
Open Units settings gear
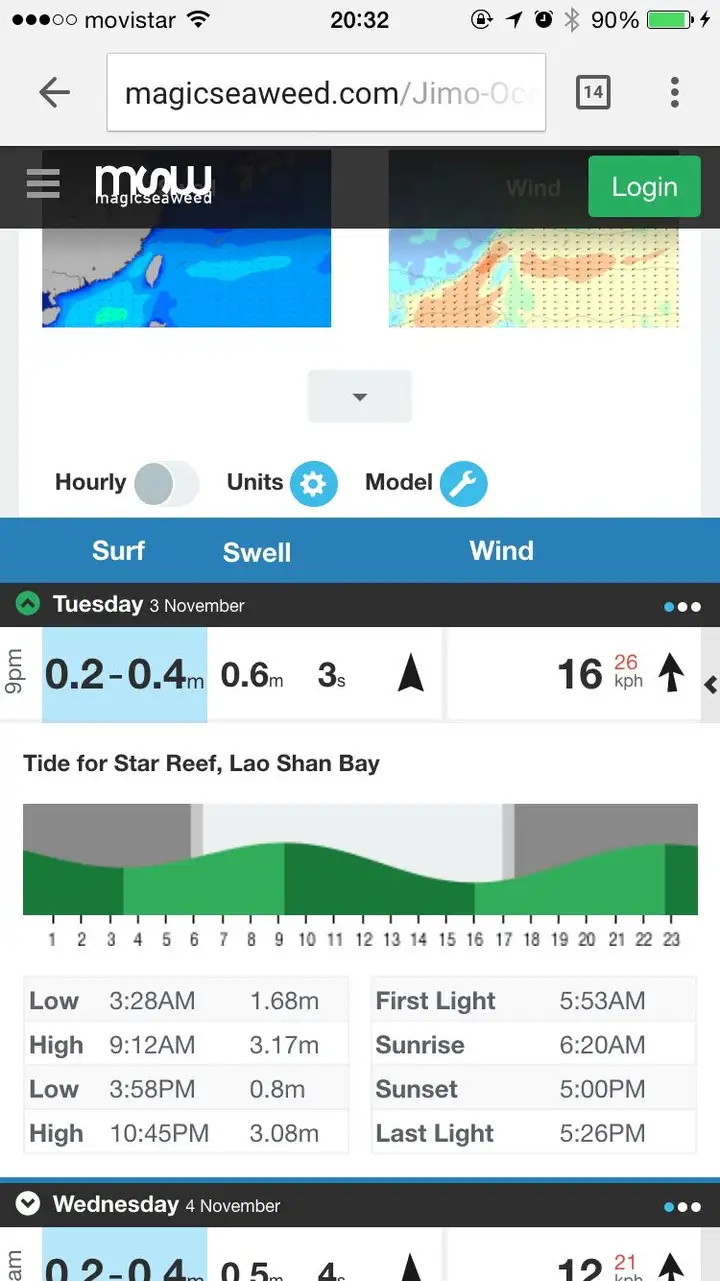tap(314, 485)
